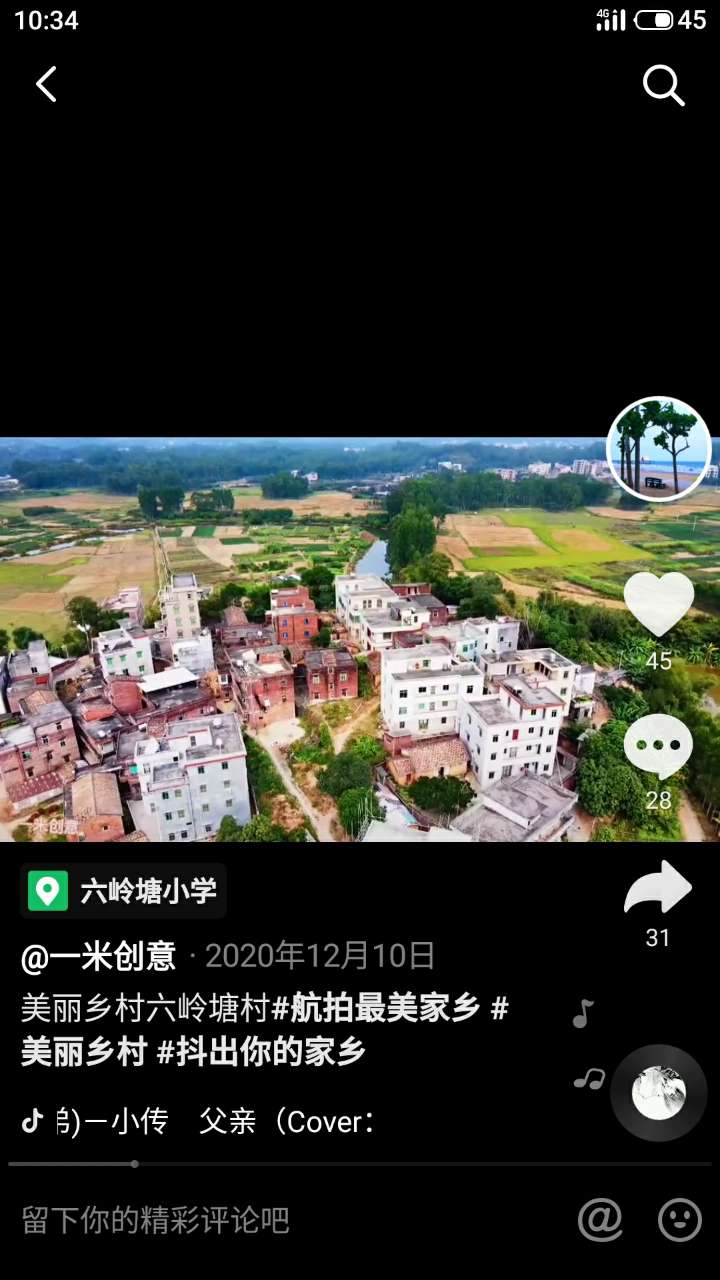The image size is (720, 1280).
Task: Open the #抖出你的家乡 hashtag
Action: [262, 1052]
